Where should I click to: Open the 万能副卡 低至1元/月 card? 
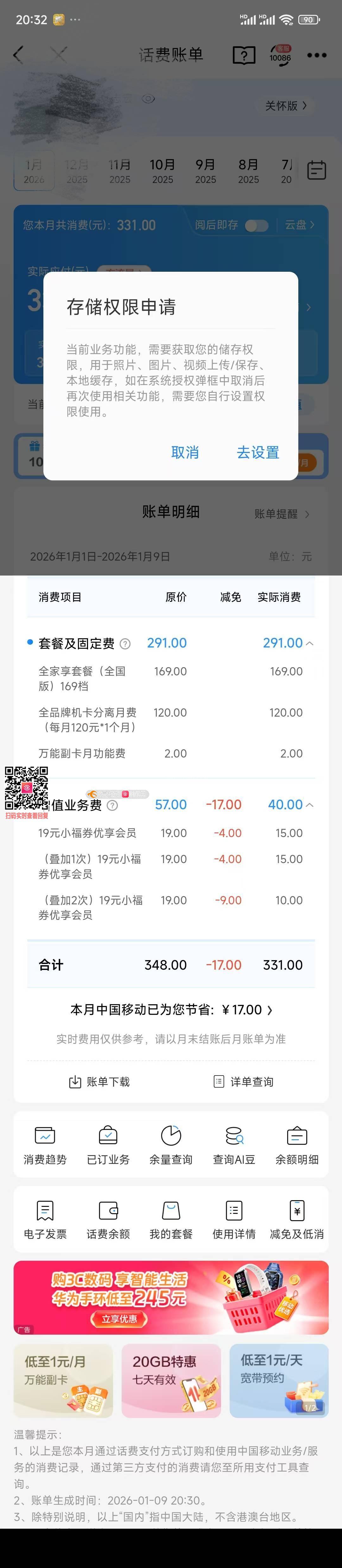click(63, 1381)
